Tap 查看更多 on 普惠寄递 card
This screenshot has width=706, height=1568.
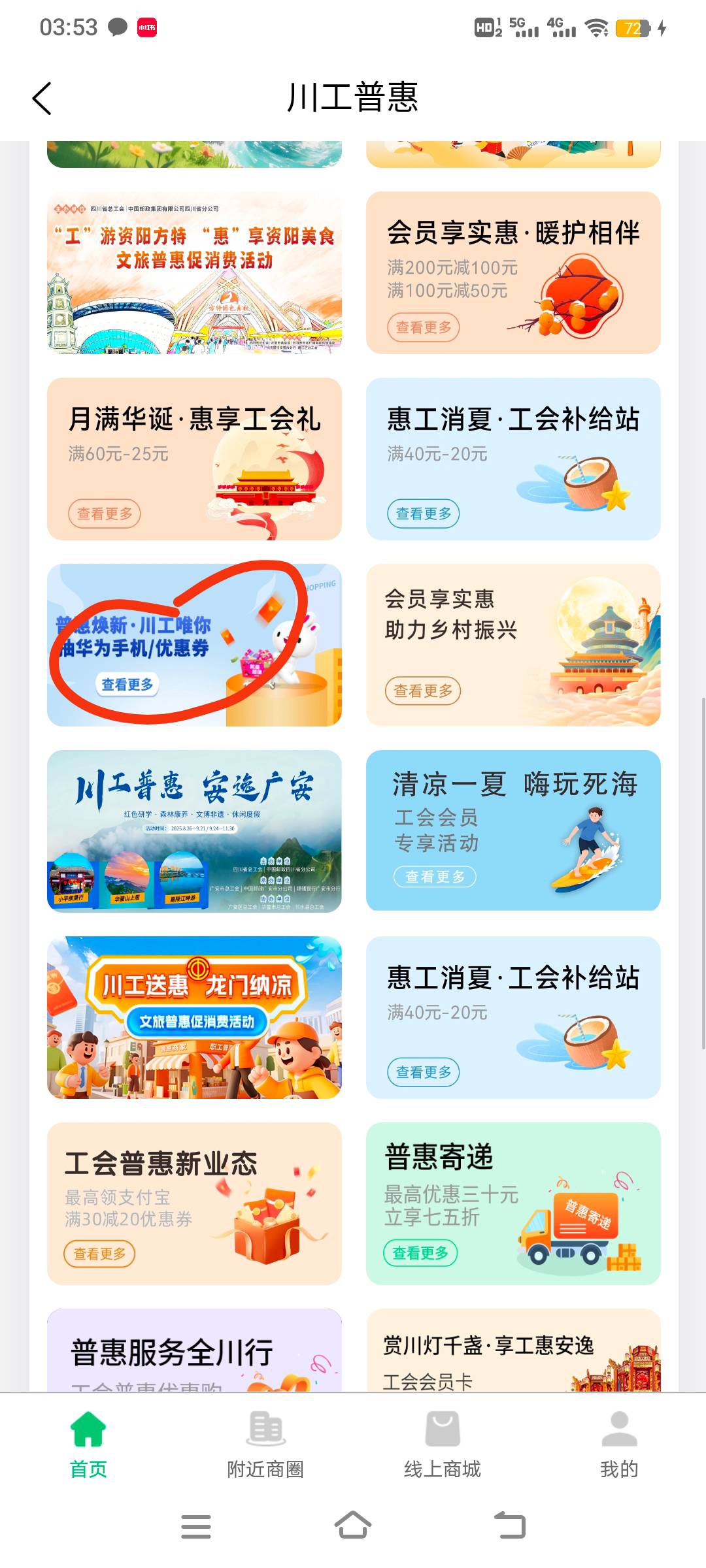coord(420,1252)
